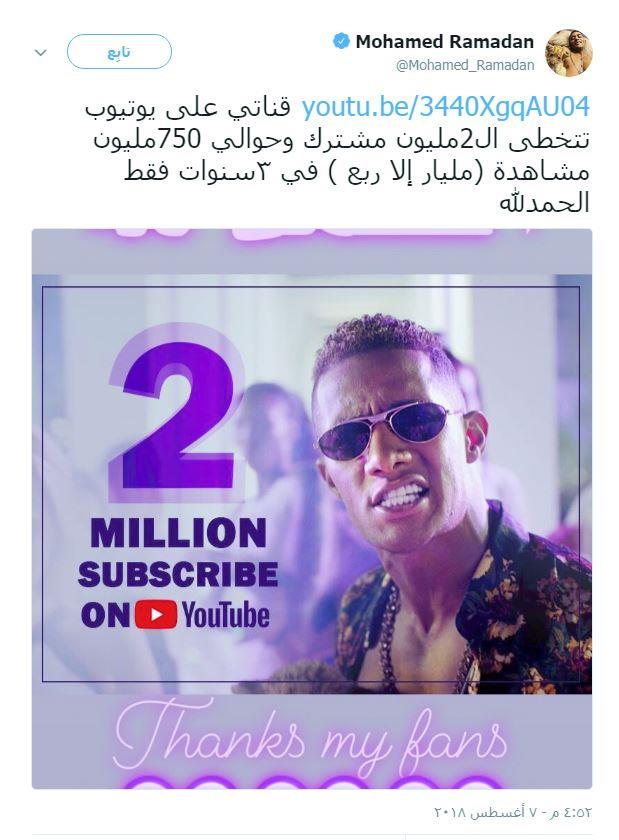This screenshot has height=840, width=619.
Task: Follow Mohamed Ramadan with the تابع button
Action: [x=119, y=51]
